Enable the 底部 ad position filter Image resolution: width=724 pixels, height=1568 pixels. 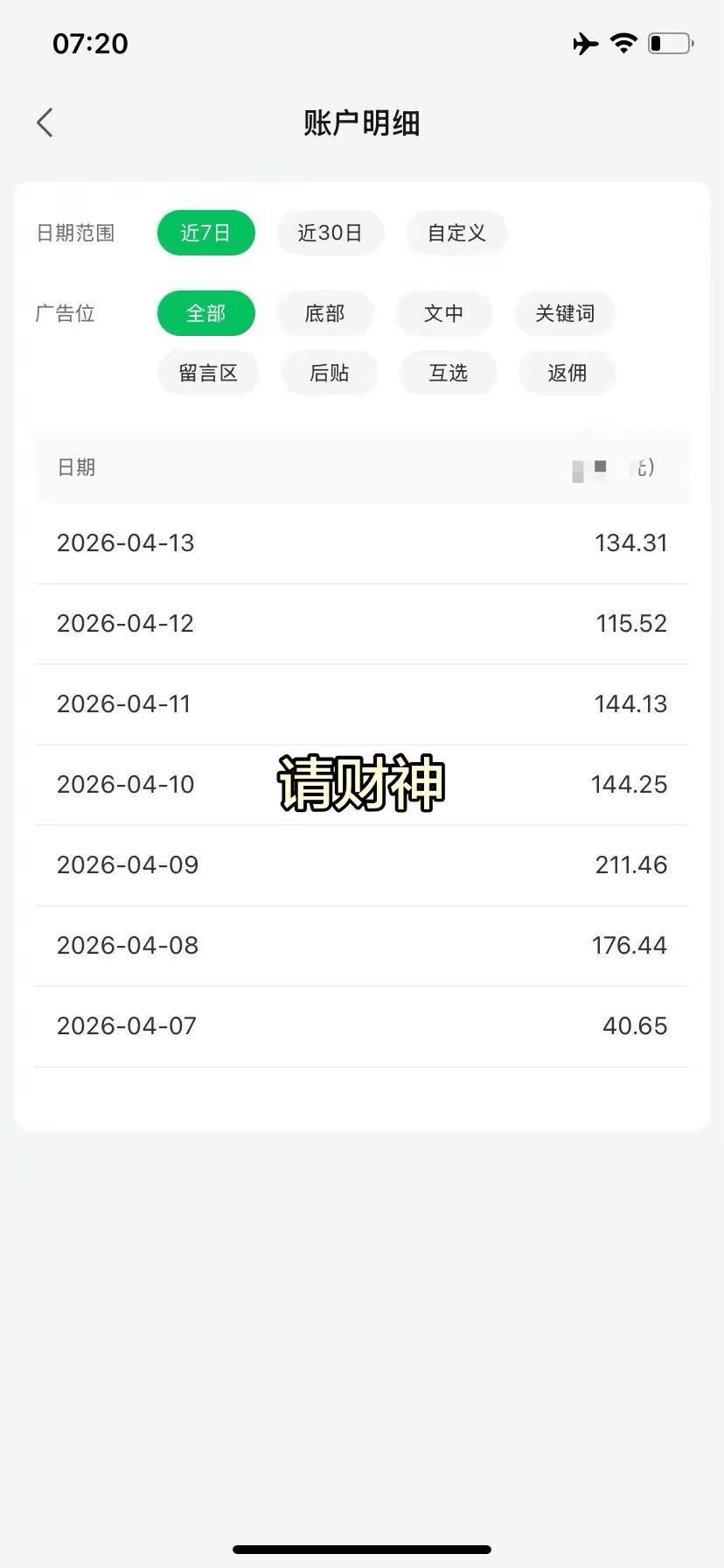pyautogui.click(x=325, y=313)
